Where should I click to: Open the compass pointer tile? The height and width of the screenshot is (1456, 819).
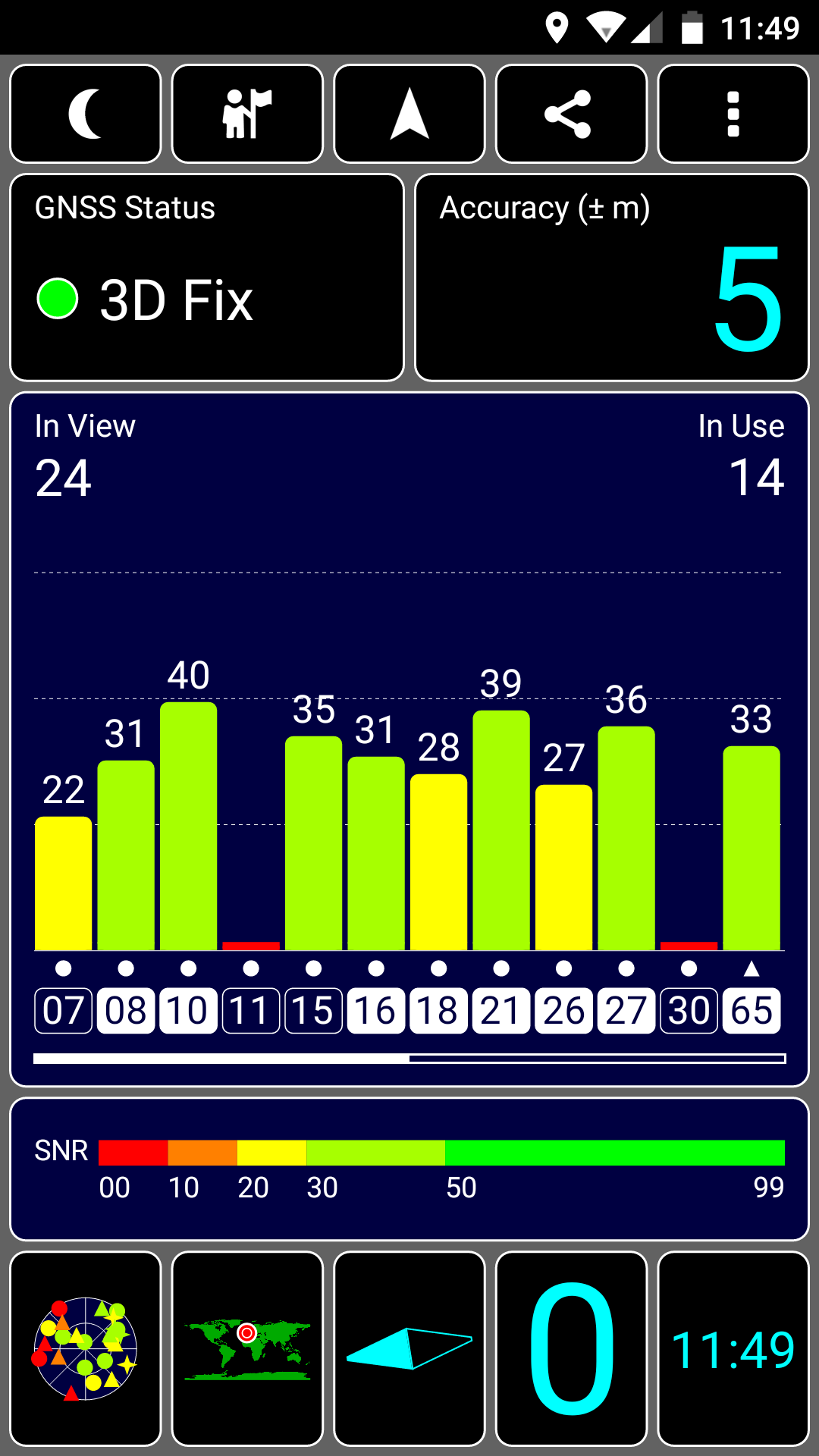pyautogui.click(x=409, y=1349)
